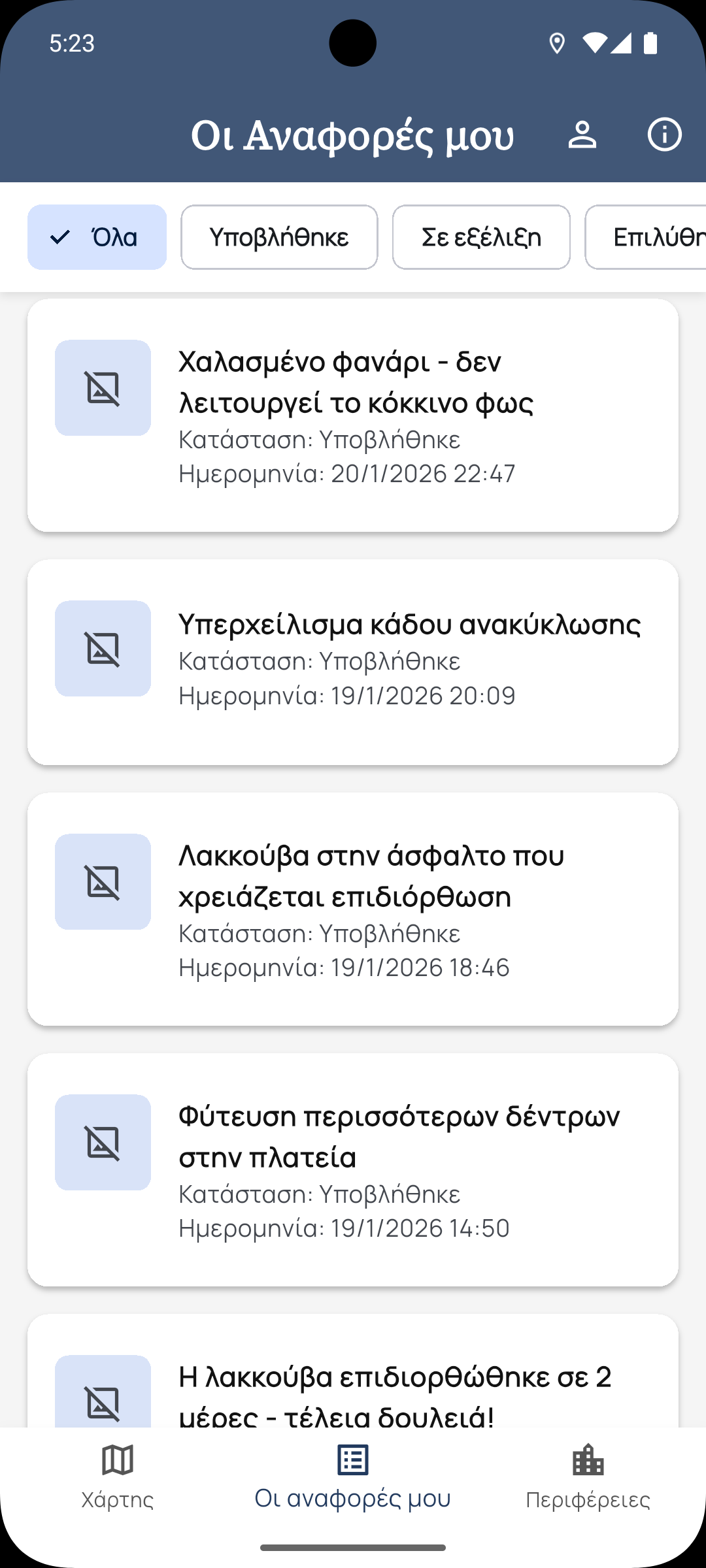This screenshot has height=1568, width=706.
Task: Open the broken traffic light report card
Action: pos(353,416)
